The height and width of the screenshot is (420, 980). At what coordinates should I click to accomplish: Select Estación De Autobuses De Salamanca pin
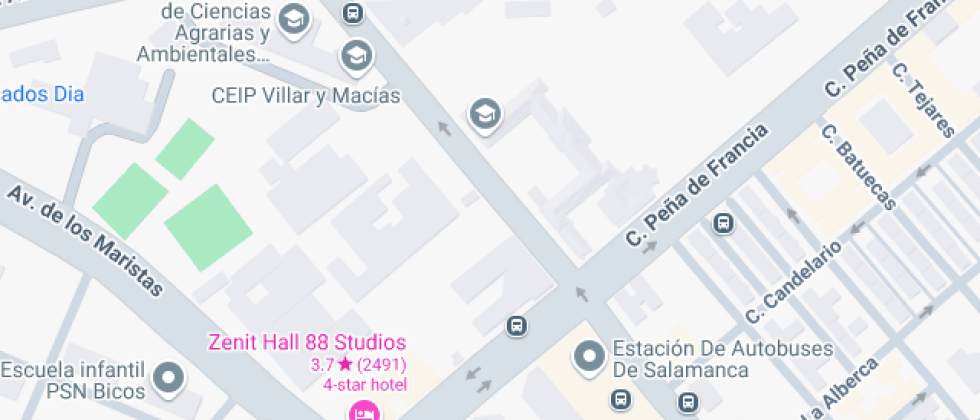point(589,358)
